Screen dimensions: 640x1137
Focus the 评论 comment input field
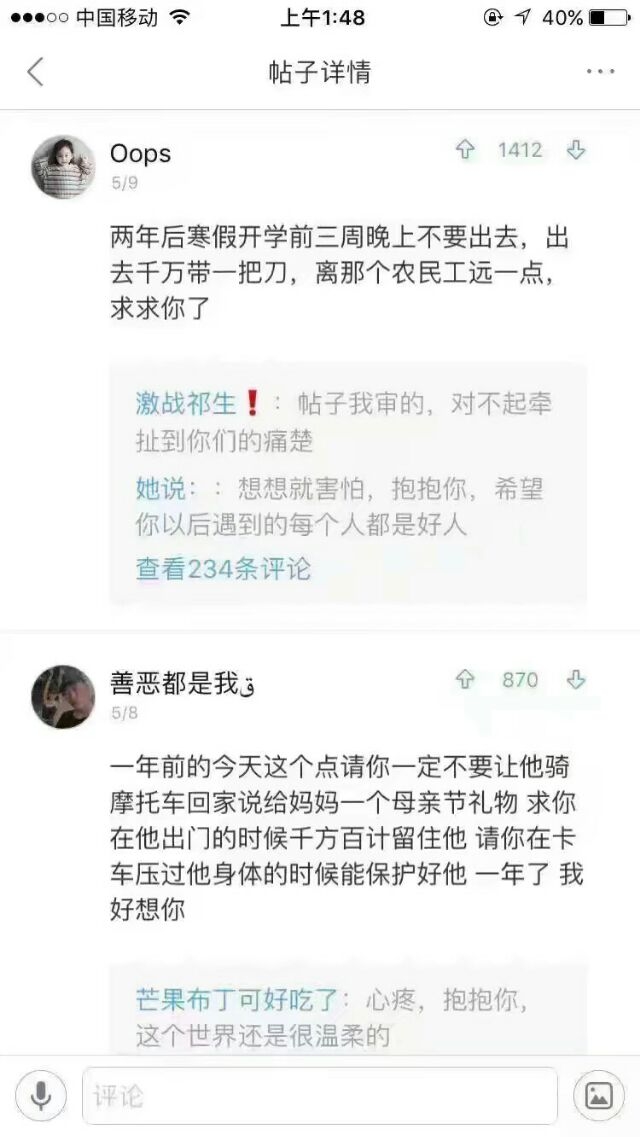[320, 1096]
